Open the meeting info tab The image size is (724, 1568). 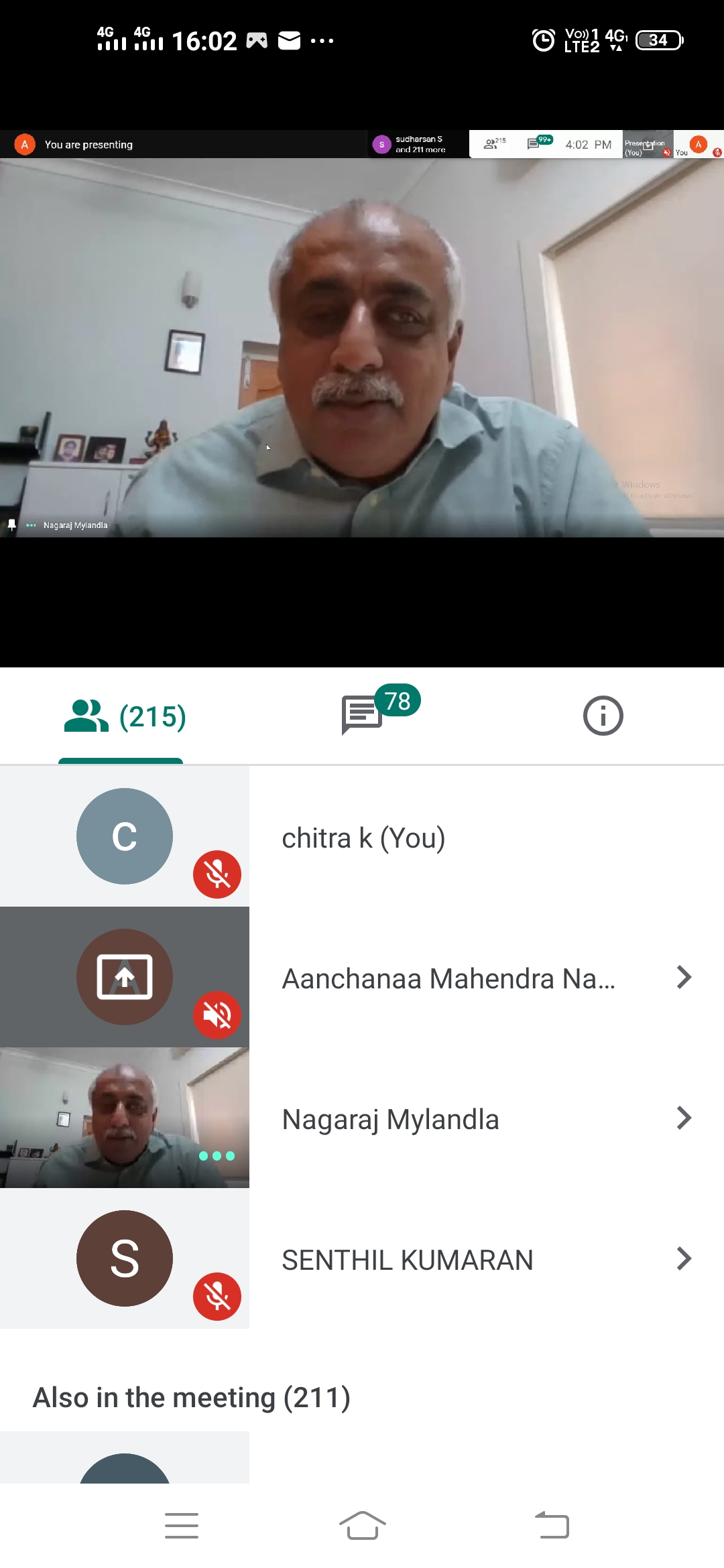pyautogui.click(x=603, y=716)
